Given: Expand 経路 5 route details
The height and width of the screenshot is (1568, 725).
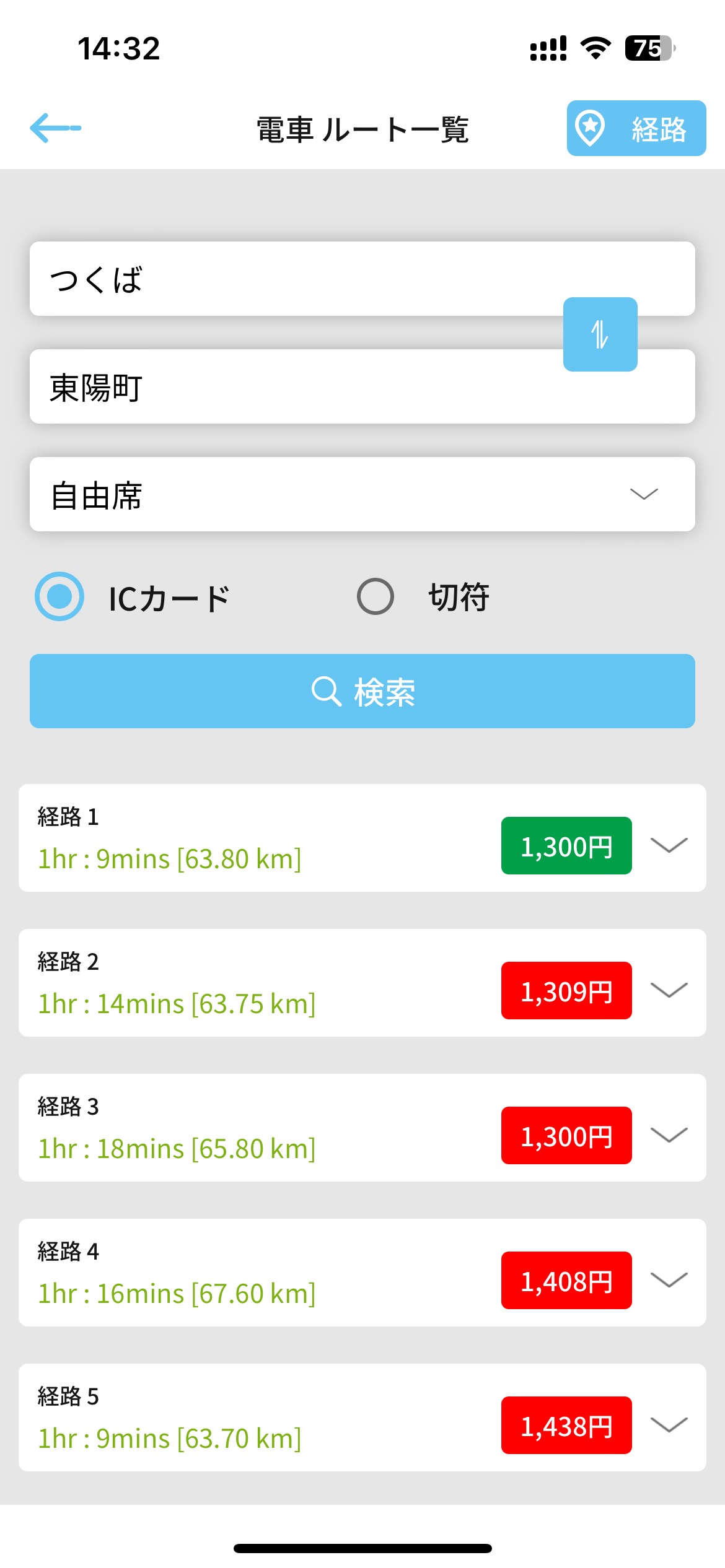Looking at the screenshot, I should pyautogui.click(x=669, y=1425).
